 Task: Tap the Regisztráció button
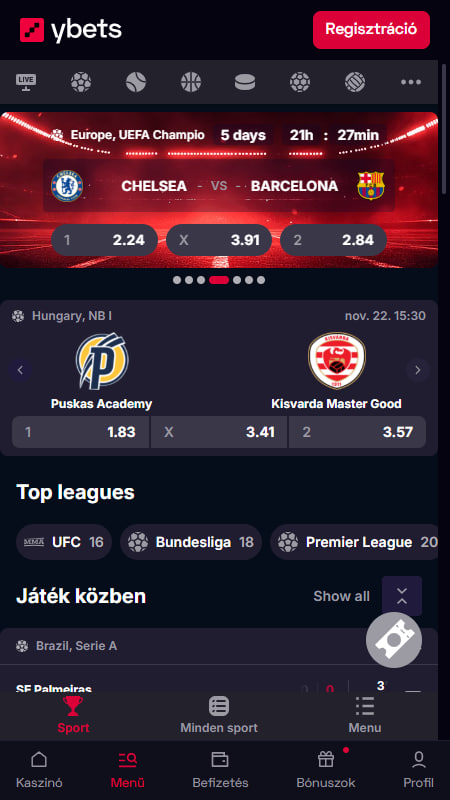[371, 30]
